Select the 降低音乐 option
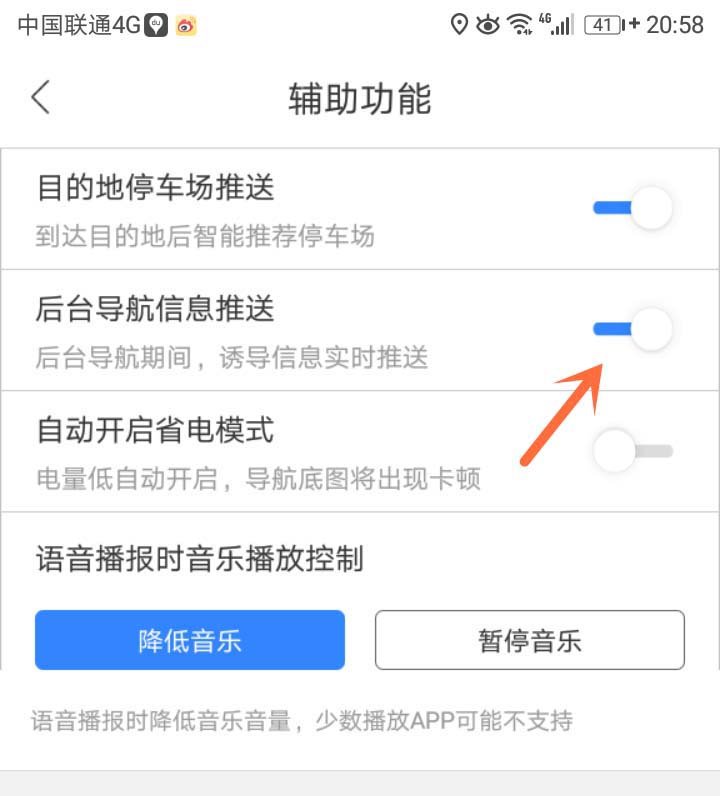 (x=190, y=640)
